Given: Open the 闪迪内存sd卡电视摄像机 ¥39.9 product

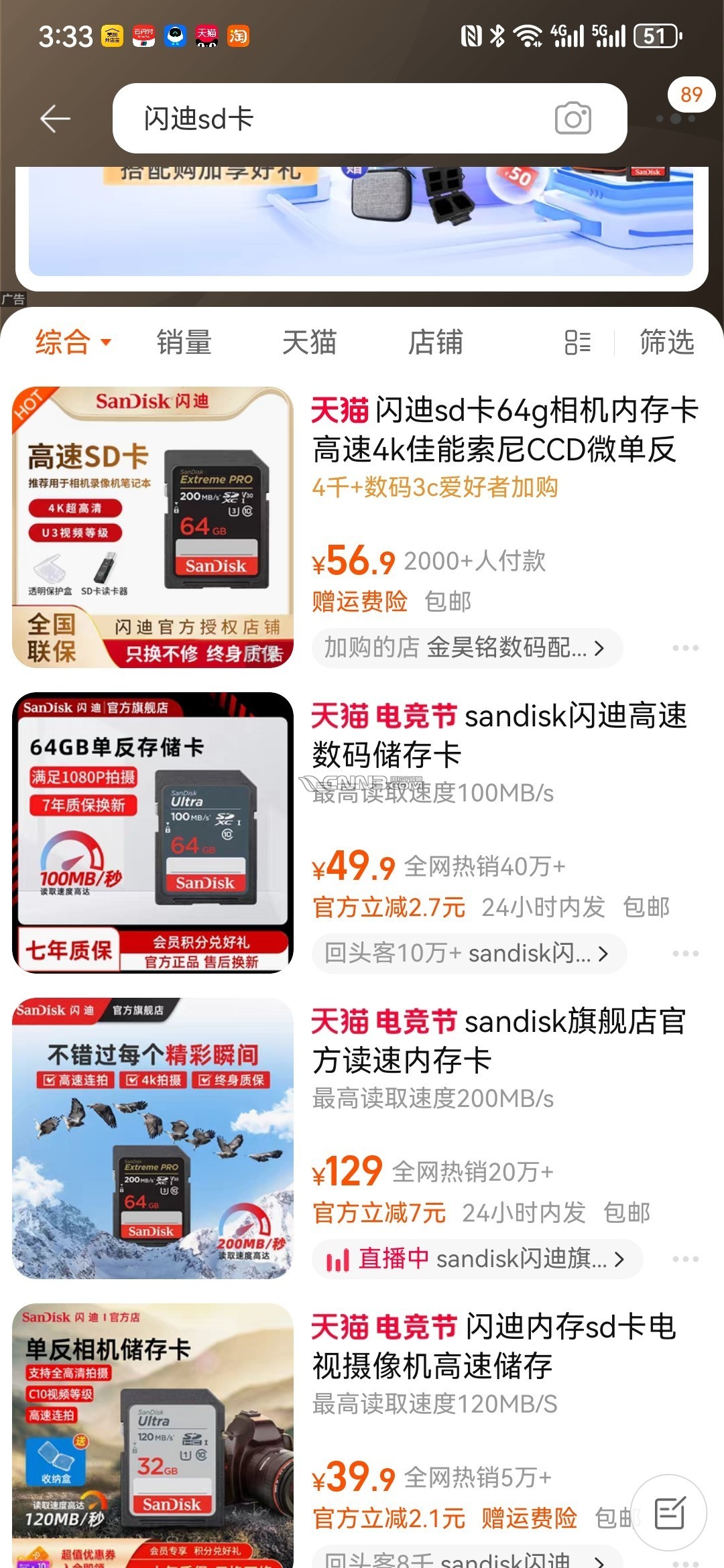Looking at the screenshot, I should 493,1346.
